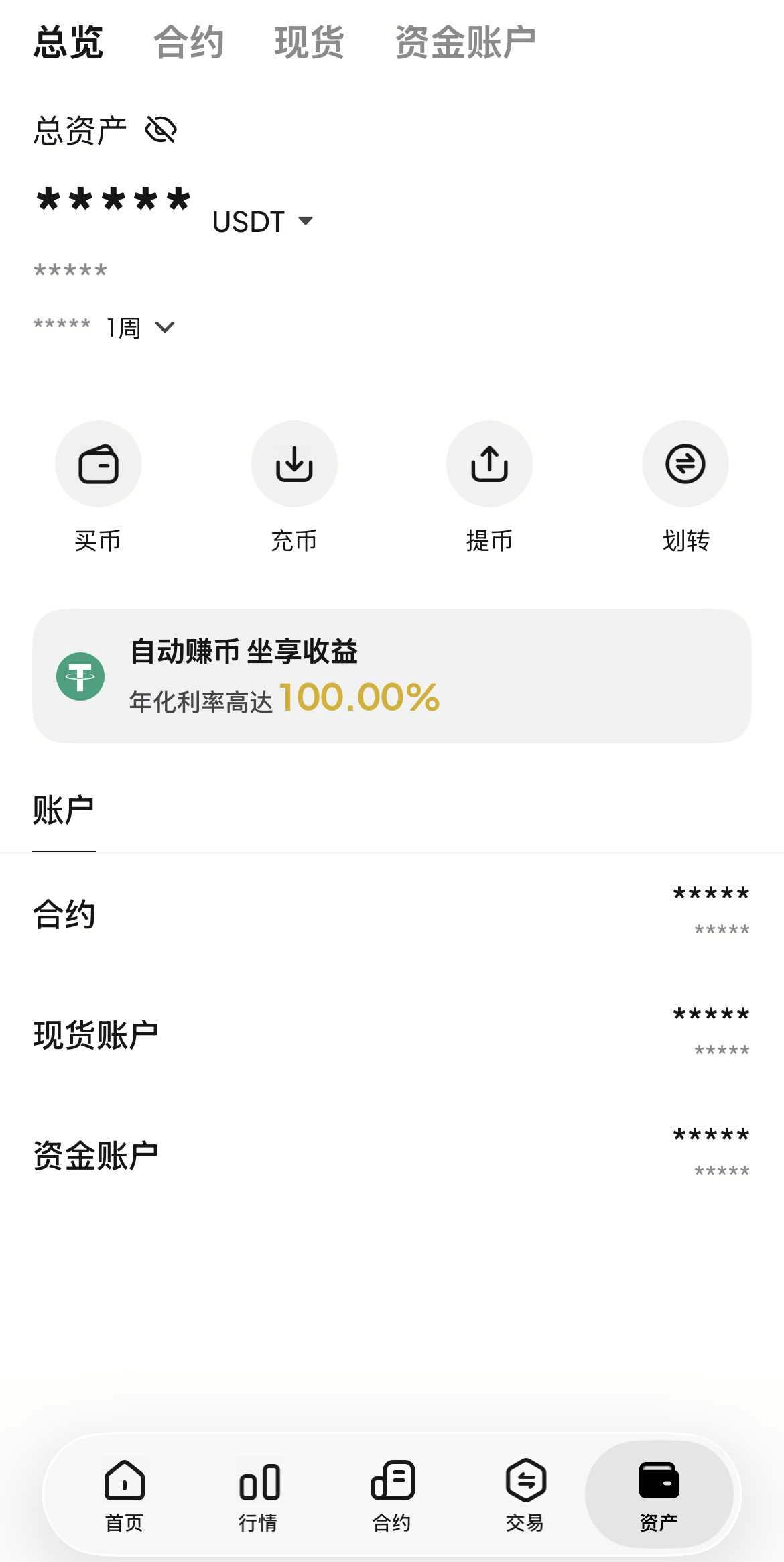Switch to the 现货 tab

coord(310,42)
